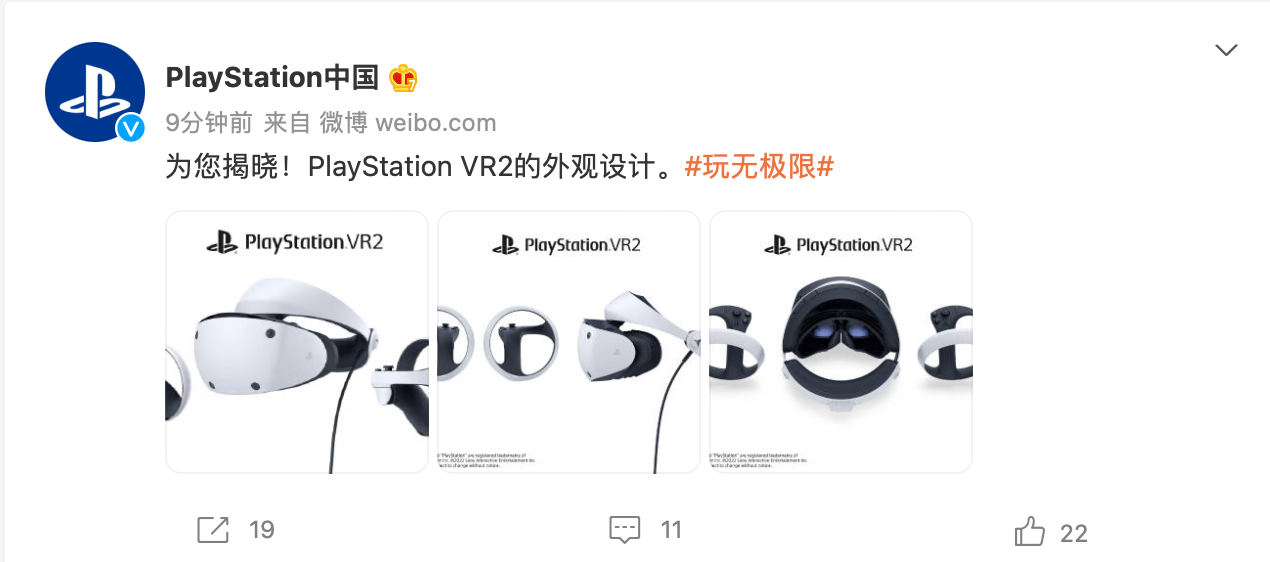Open the PlayStation中国 profile avatar
This screenshot has height=562, width=1270.
95,92
